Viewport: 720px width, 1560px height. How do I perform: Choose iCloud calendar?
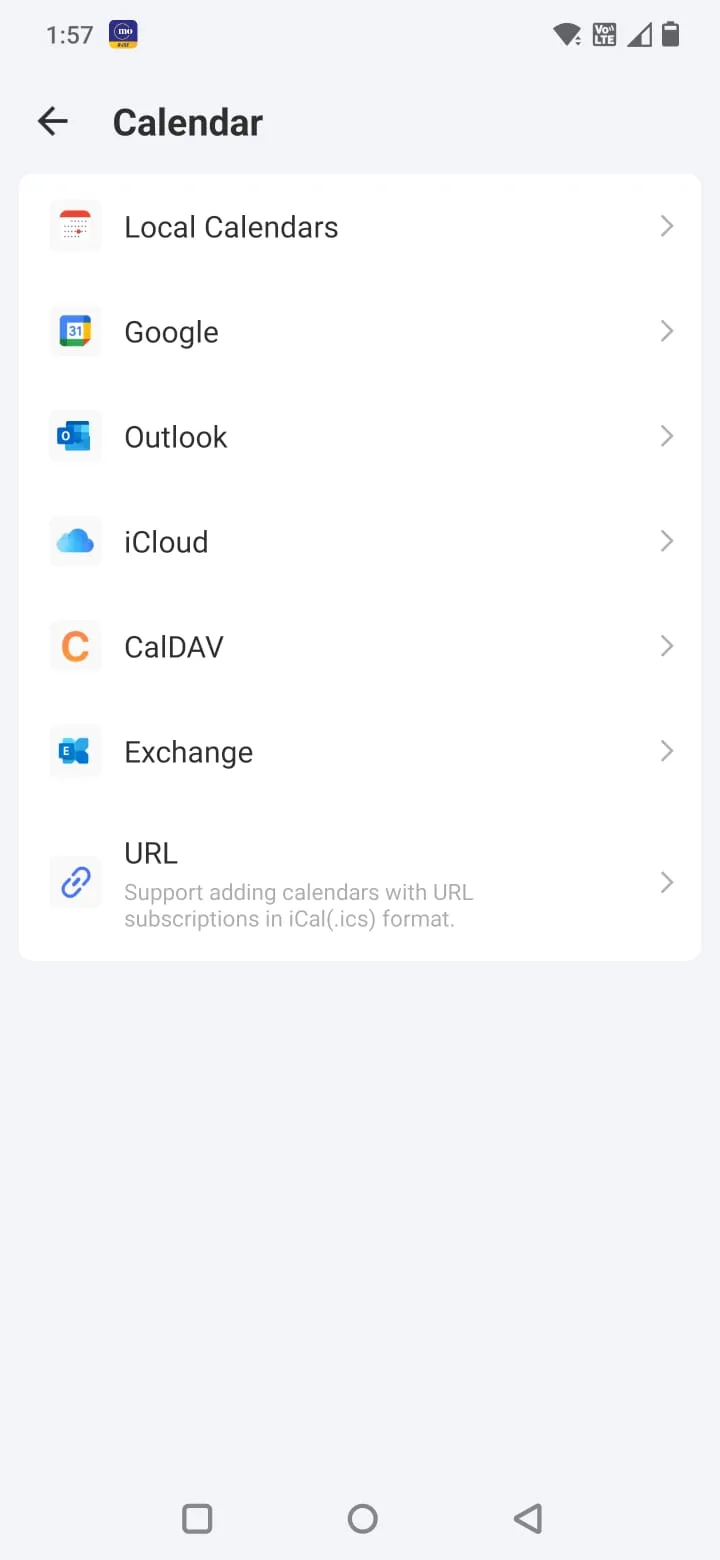pos(360,542)
